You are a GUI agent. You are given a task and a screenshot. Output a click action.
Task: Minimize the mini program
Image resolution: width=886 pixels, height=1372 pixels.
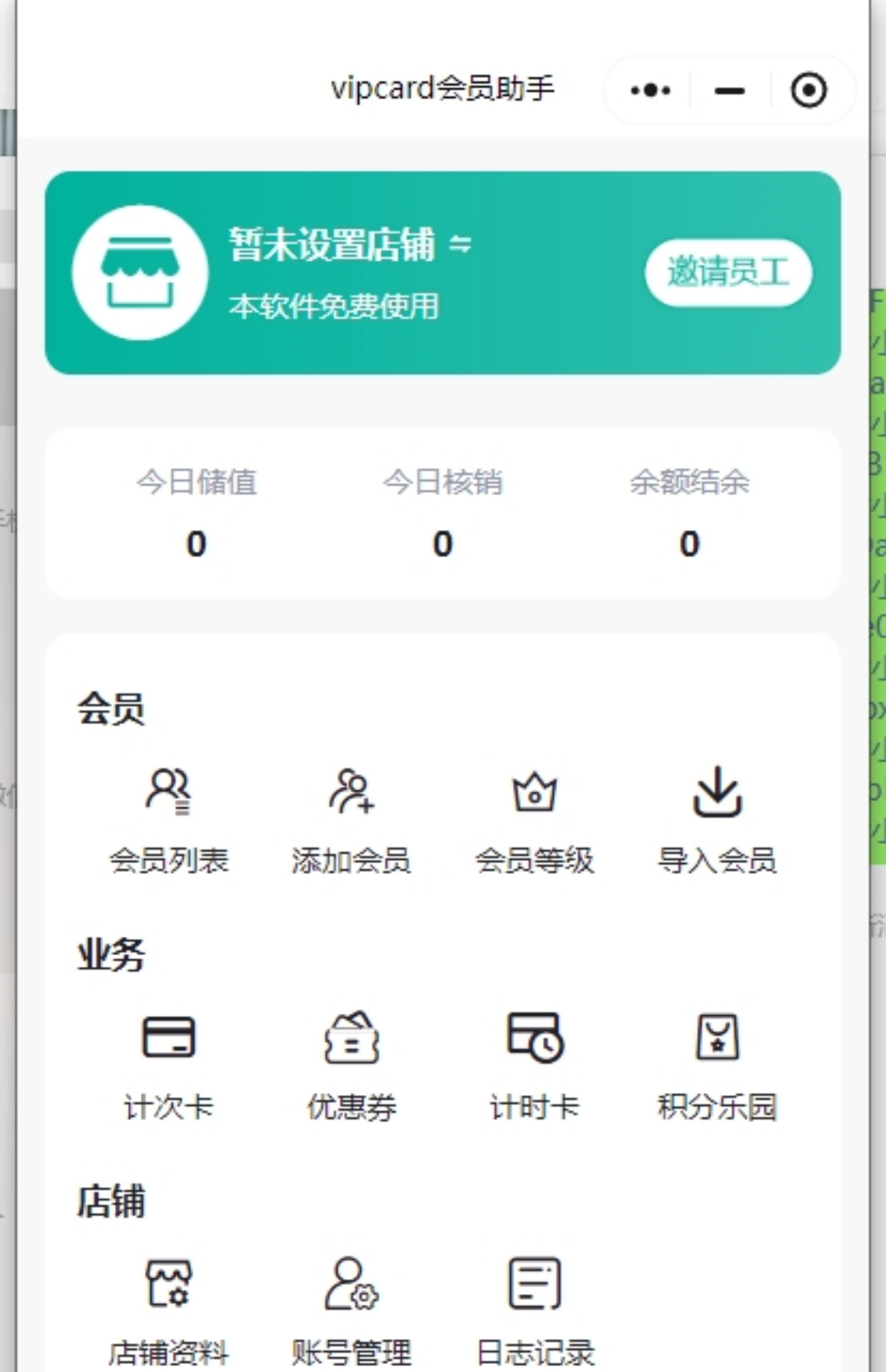tap(730, 90)
